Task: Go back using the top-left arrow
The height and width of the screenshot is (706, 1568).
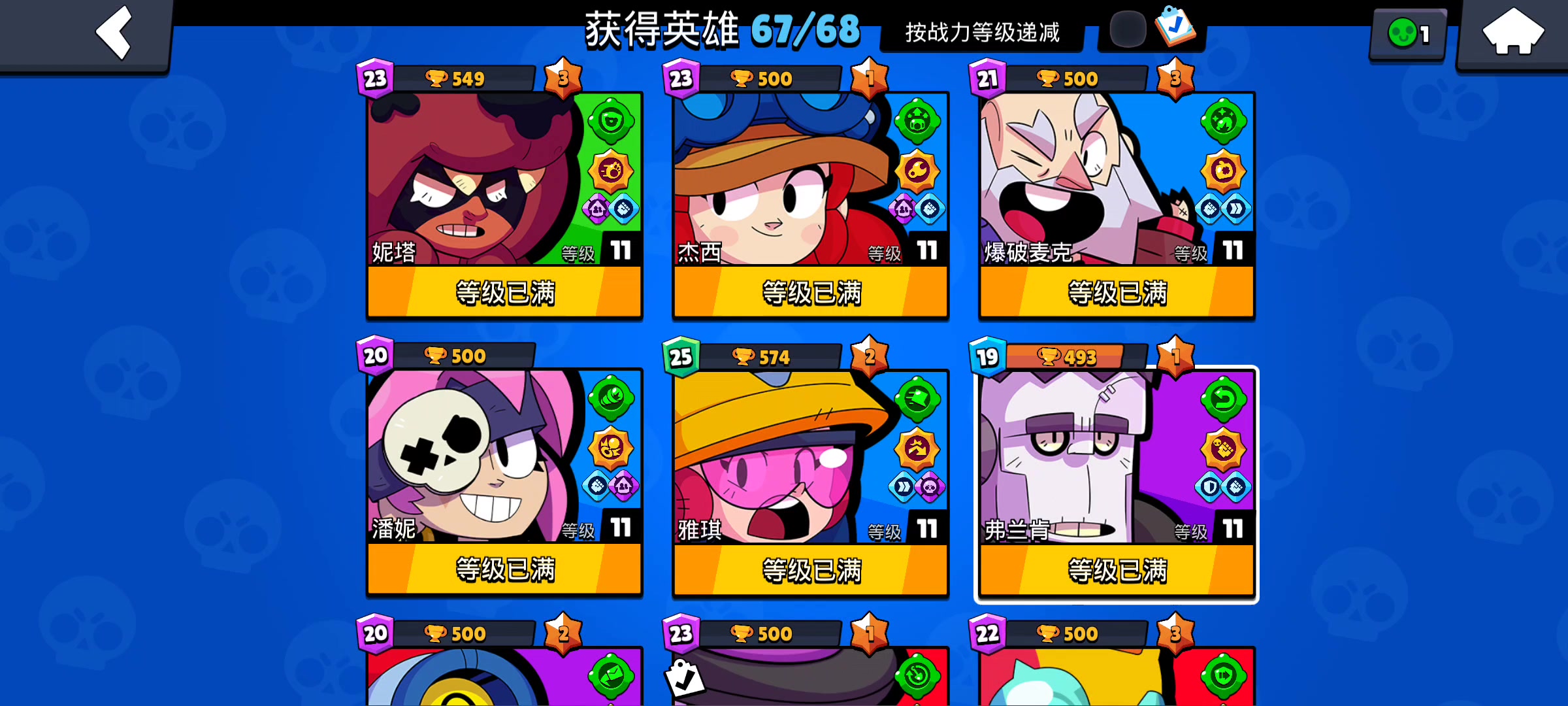Action: (x=114, y=33)
